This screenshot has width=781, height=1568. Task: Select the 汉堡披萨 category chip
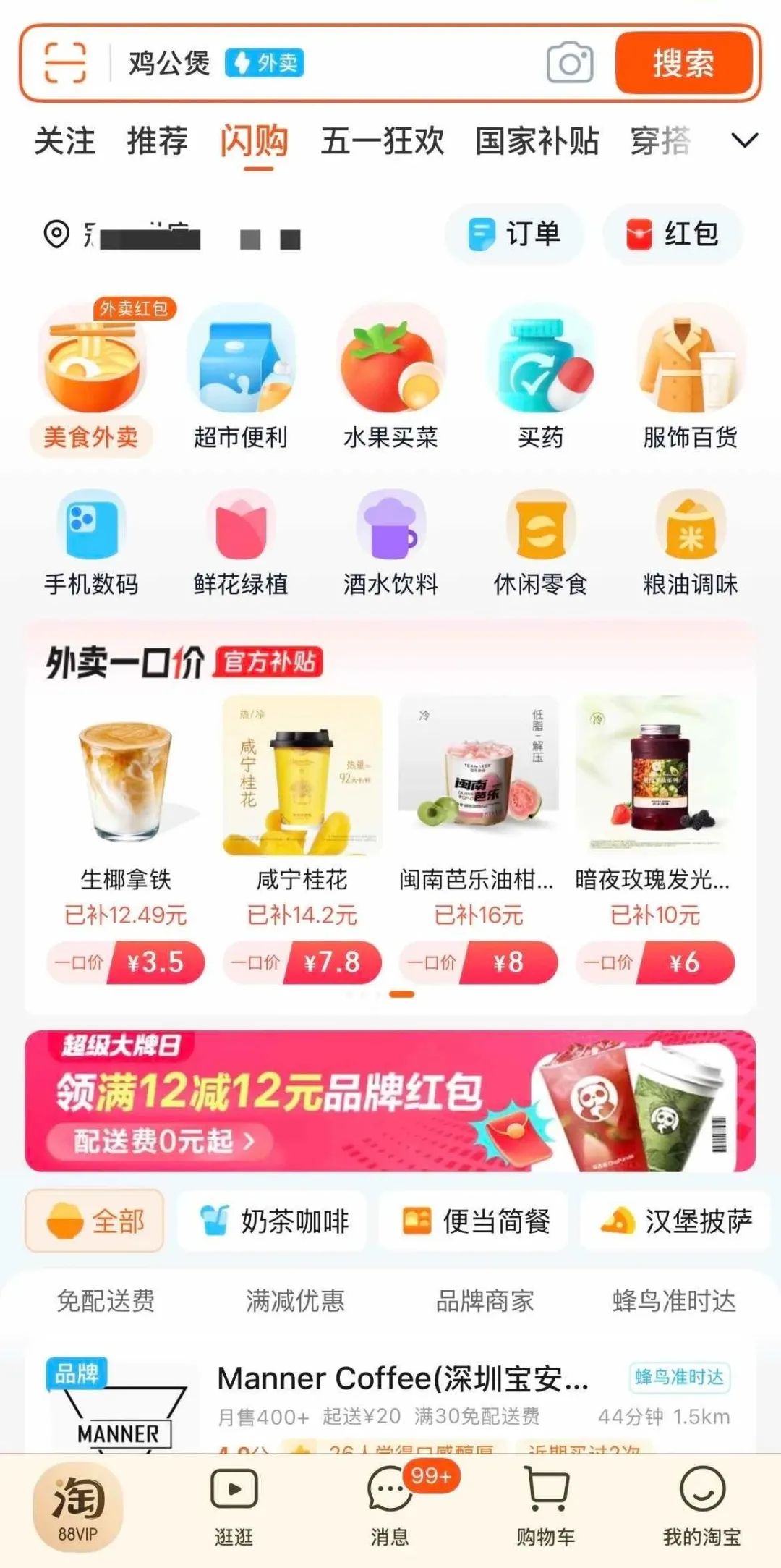pyautogui.click(x=674, y=1221)
